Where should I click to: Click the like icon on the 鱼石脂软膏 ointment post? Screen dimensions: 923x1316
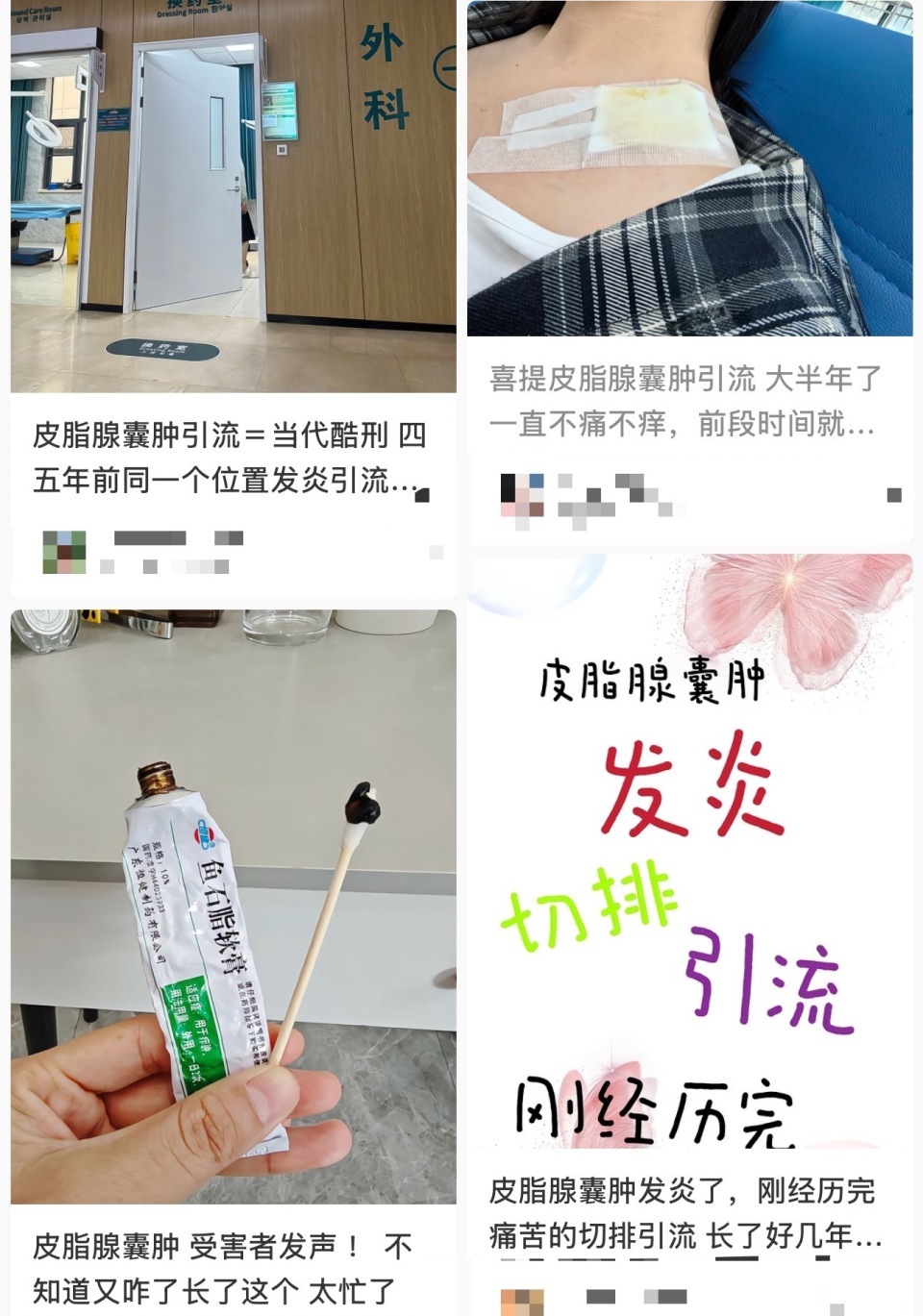pyautogui.click(x=435, y=1312)
